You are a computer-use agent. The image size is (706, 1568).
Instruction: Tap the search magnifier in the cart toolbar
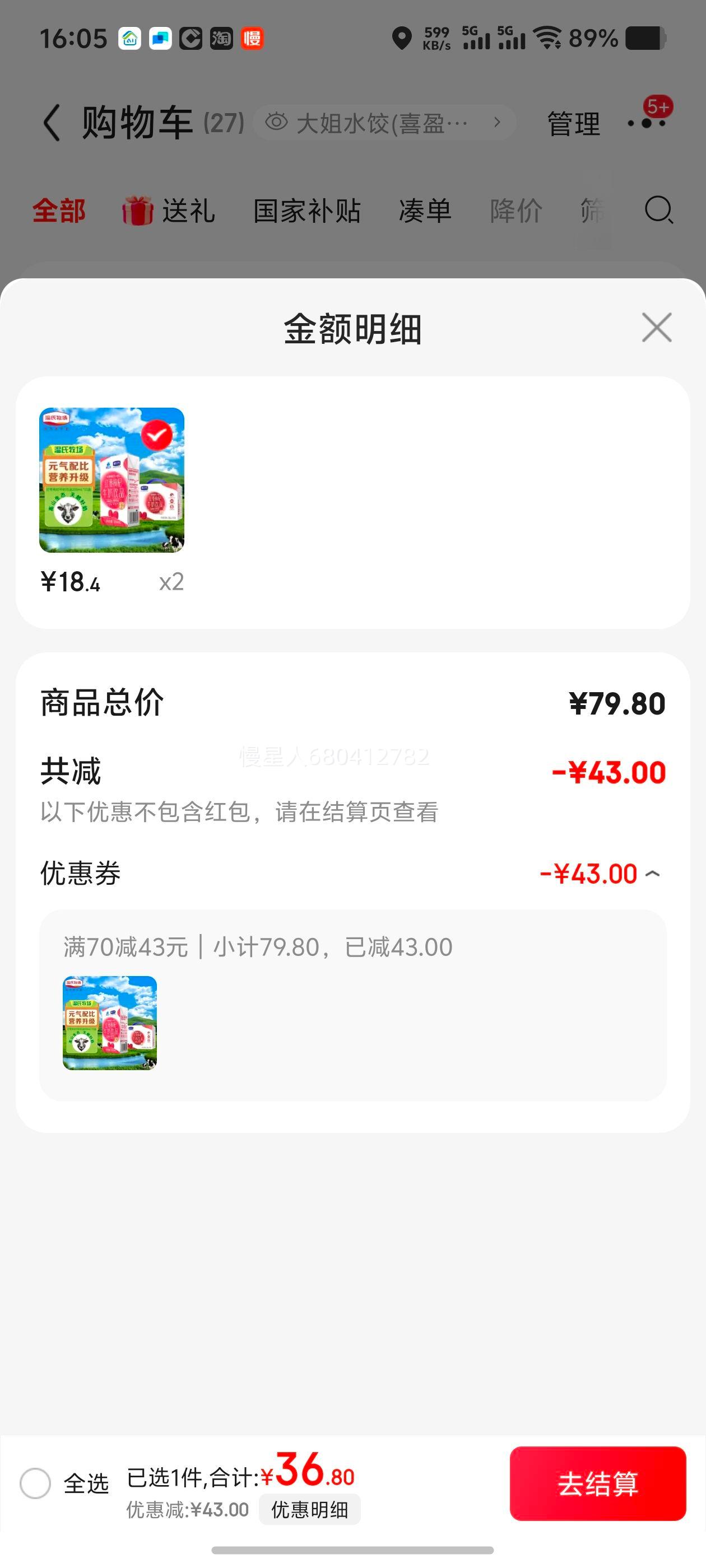pyautogui.click(x=658, y=211)
